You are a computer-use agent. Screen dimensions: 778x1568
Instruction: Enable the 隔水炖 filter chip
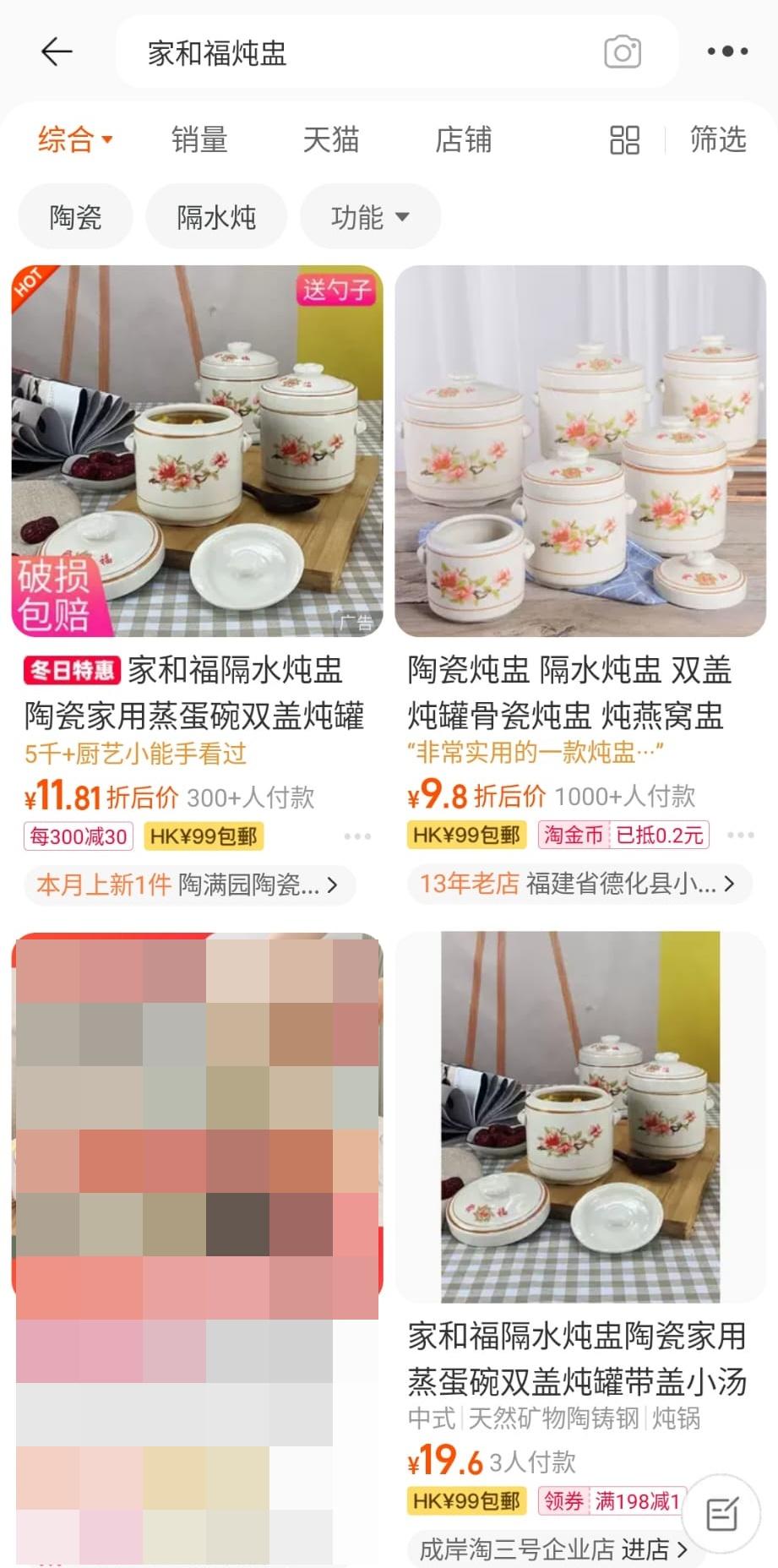215,216
